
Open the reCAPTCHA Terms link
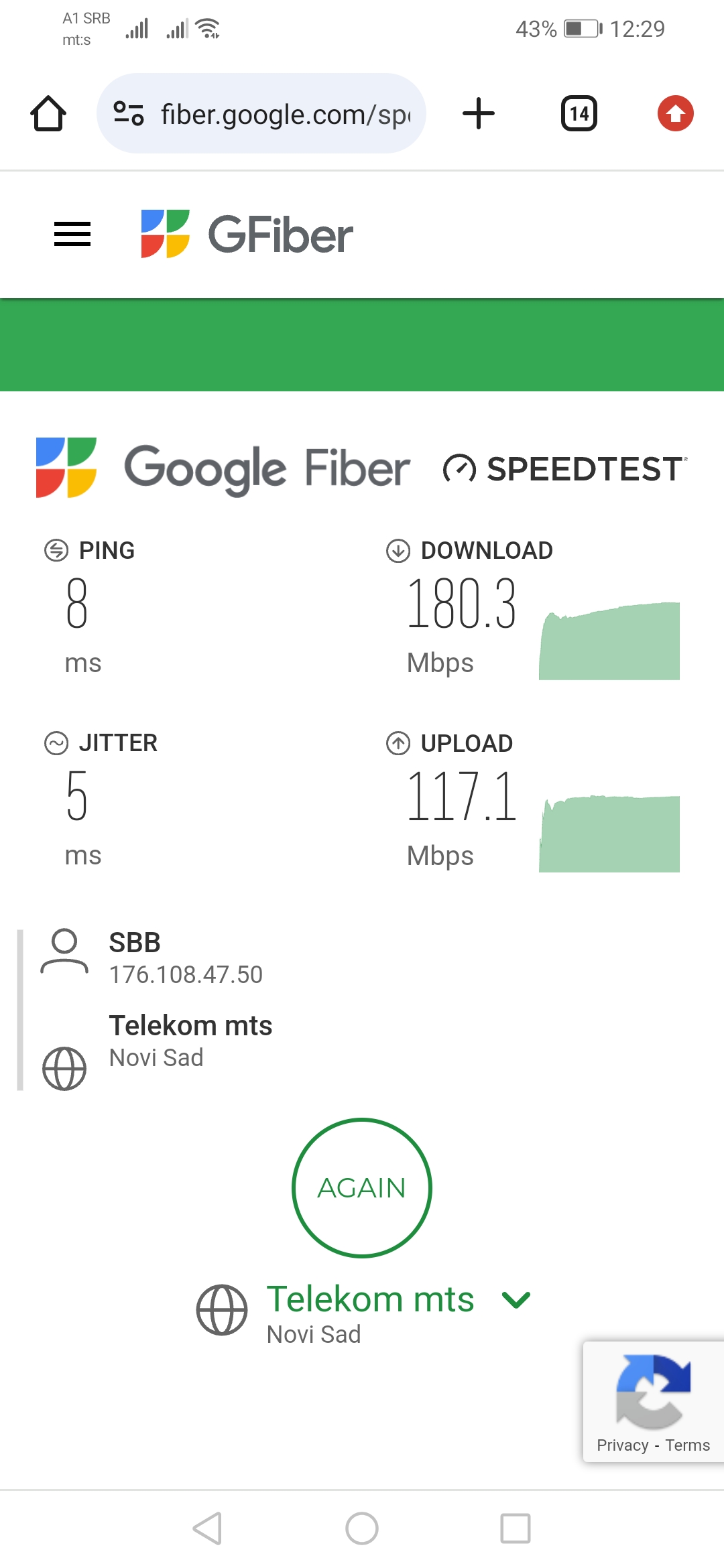(687, 1445)
